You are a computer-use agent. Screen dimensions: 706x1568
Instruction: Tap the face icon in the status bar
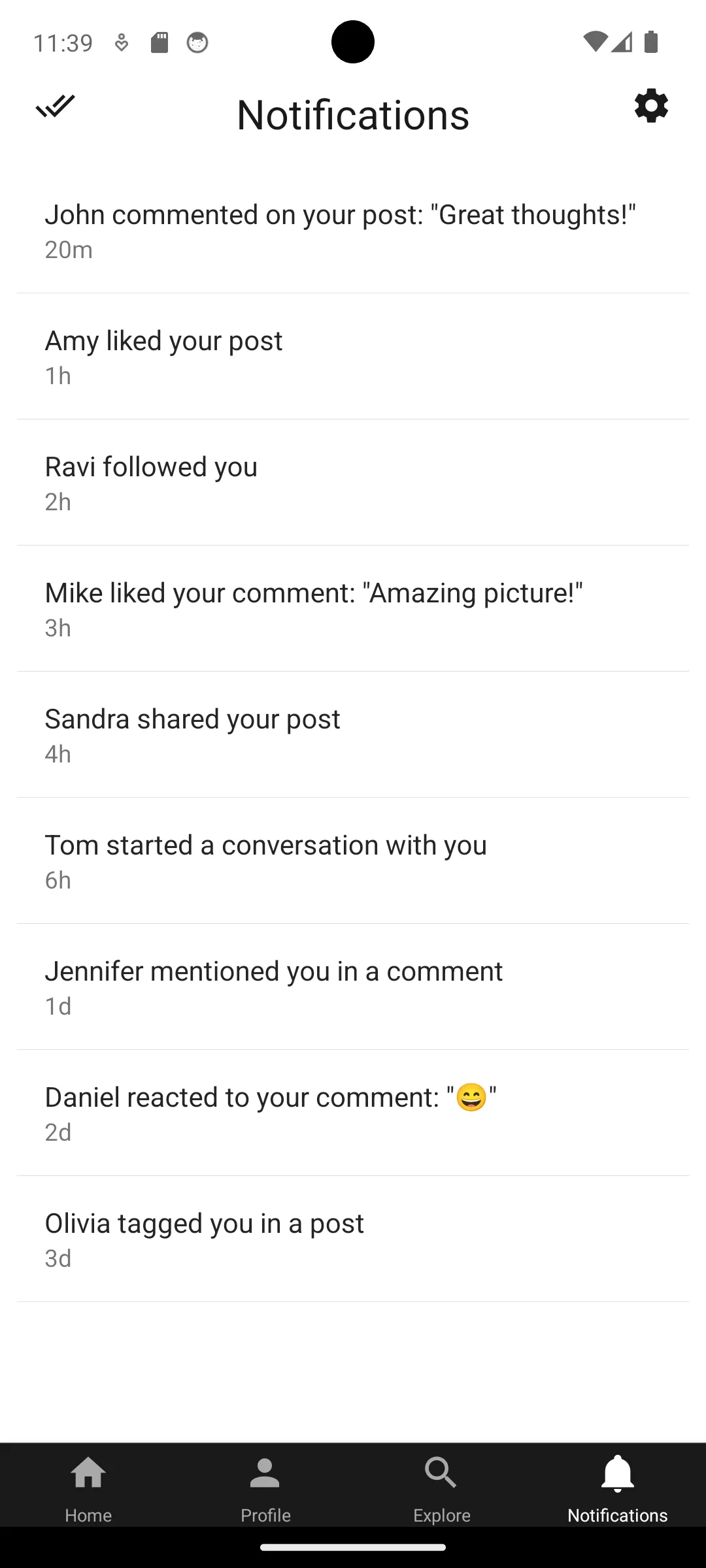[x=197, y=42]
